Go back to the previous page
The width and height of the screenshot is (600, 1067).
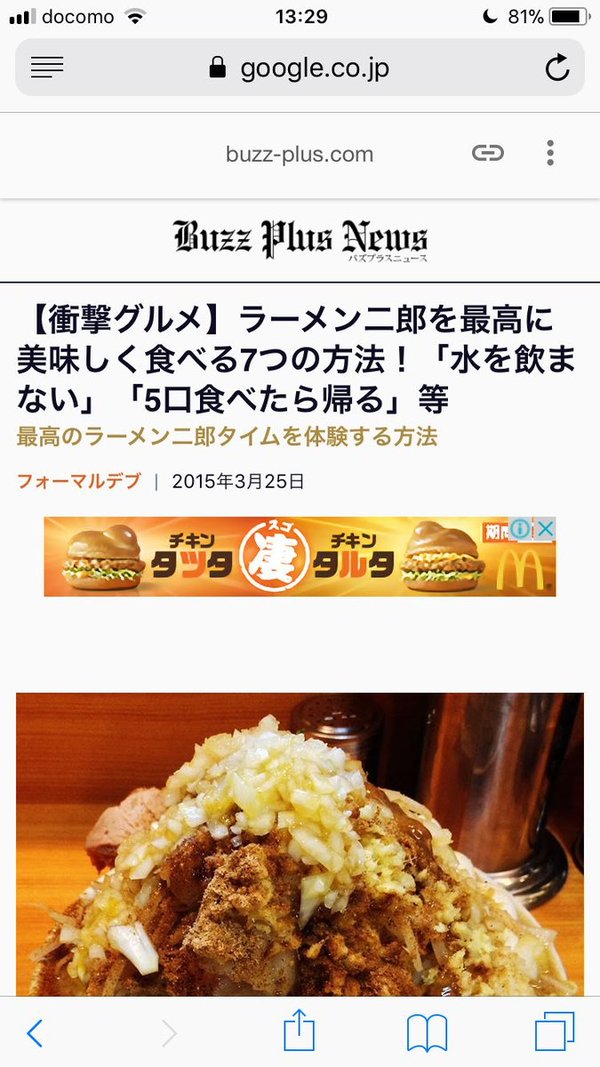[35, 1032]
